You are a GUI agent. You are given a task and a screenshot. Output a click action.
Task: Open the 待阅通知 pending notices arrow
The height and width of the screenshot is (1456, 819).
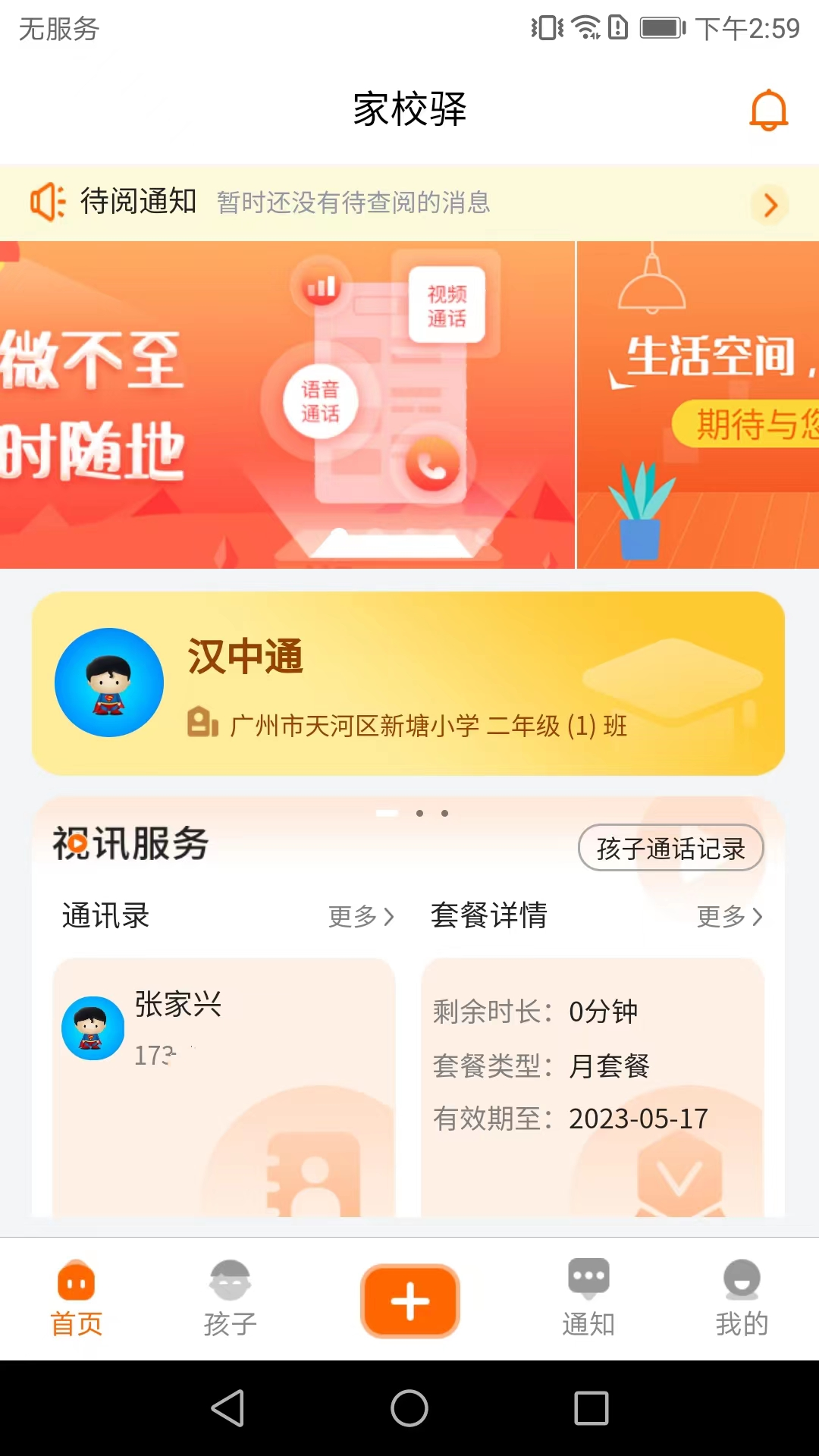click(x=770, y=205)
